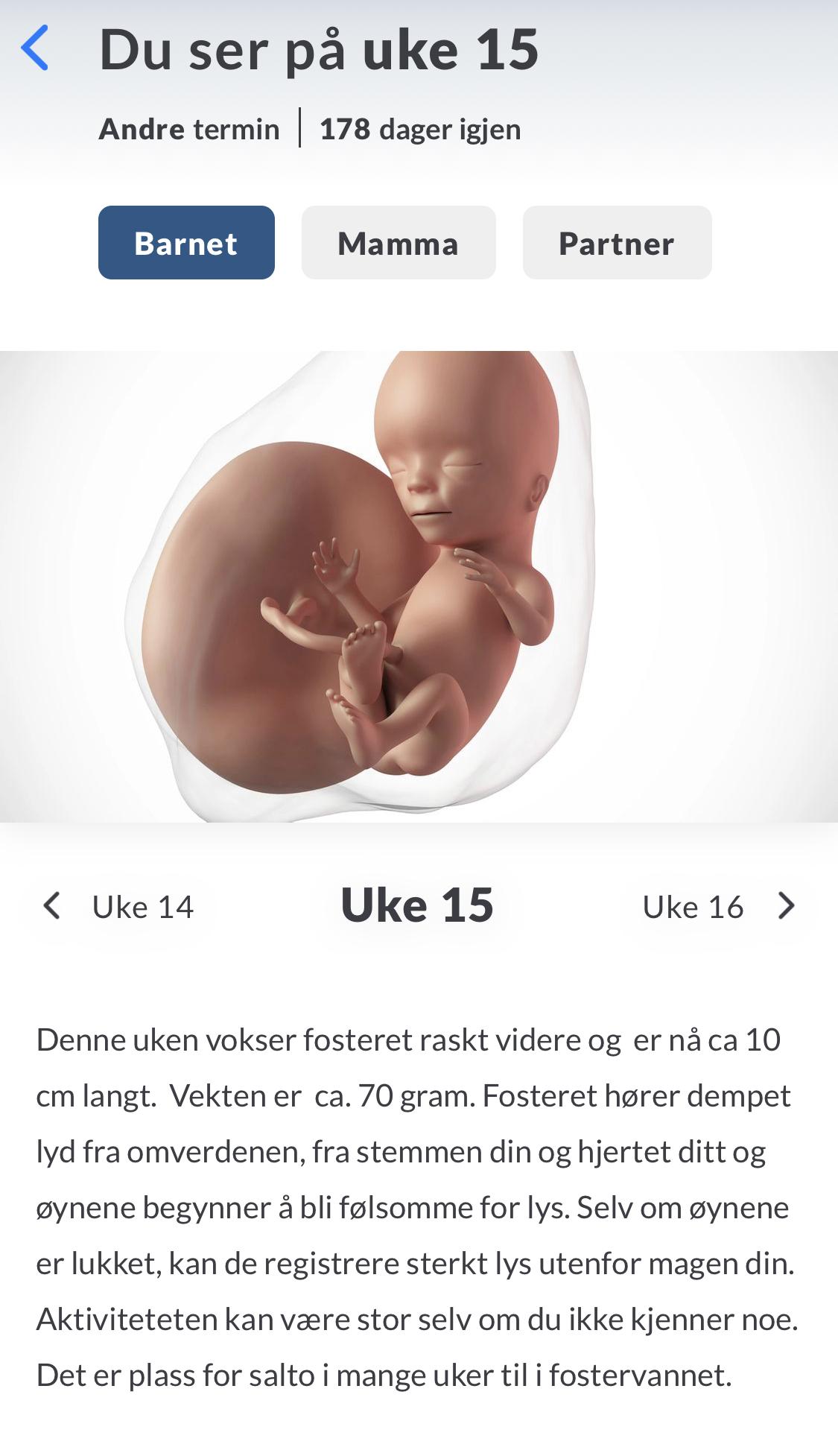Go back using the blue arrow

[x=35, y=48]
